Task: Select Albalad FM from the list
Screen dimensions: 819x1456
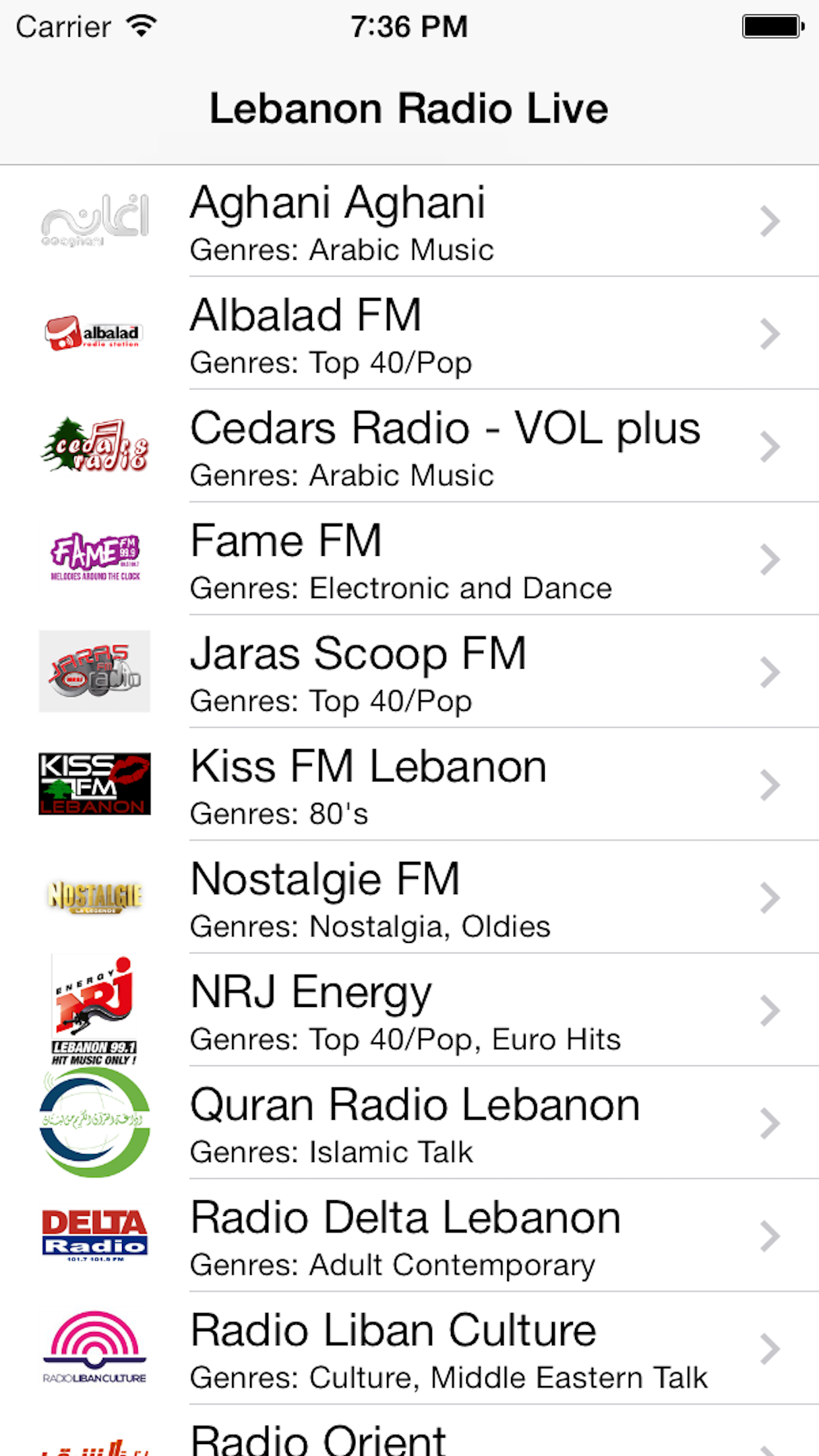Action: (x=409, y=334)
